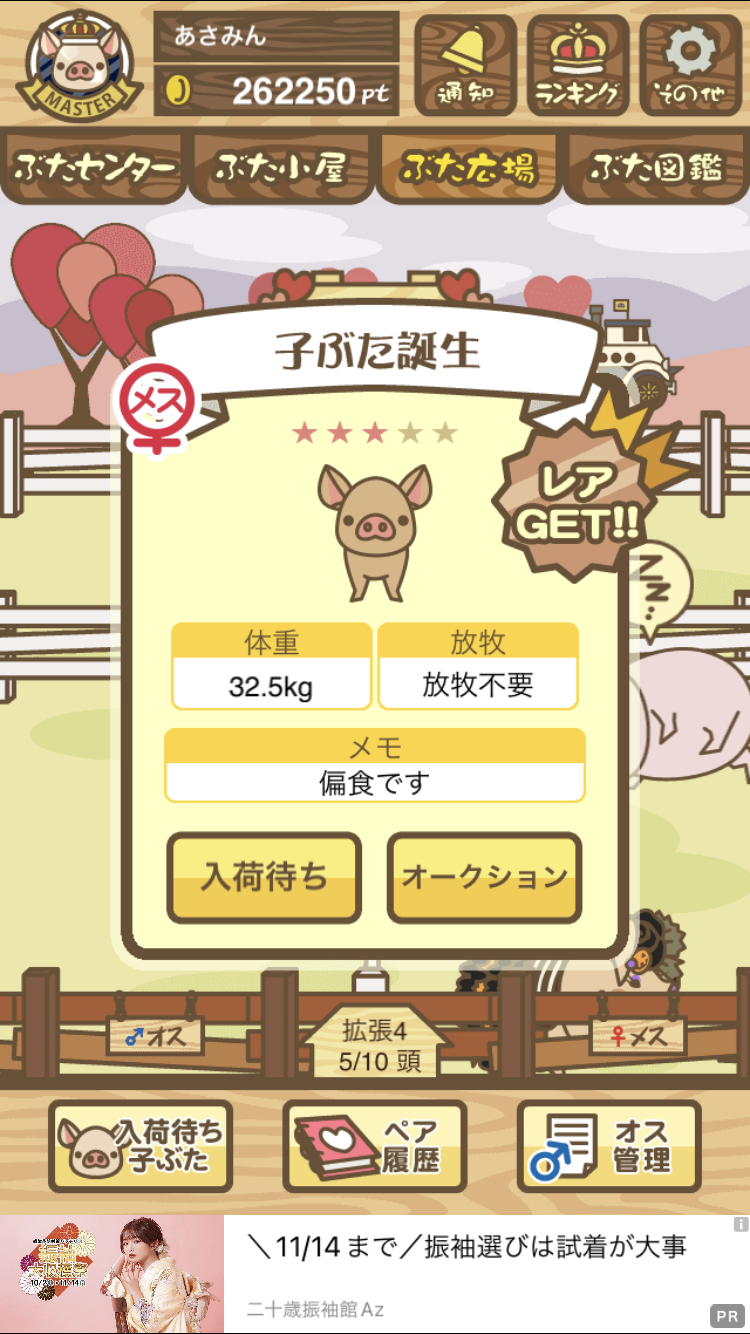Open ランキング crown
This screenshot has width=750, height=1334.
point(577,65)
